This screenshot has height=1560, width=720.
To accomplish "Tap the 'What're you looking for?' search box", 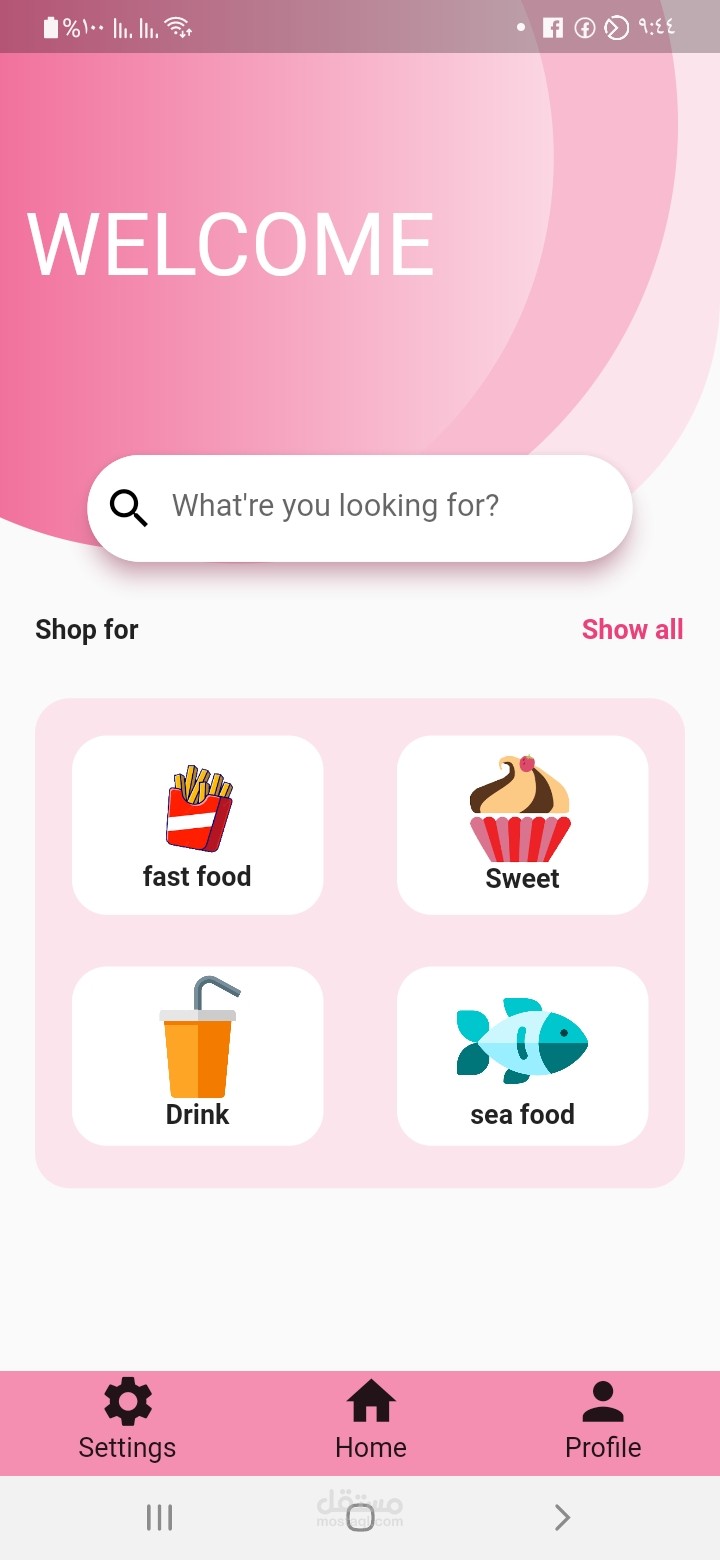I will (x=360, y=507).
